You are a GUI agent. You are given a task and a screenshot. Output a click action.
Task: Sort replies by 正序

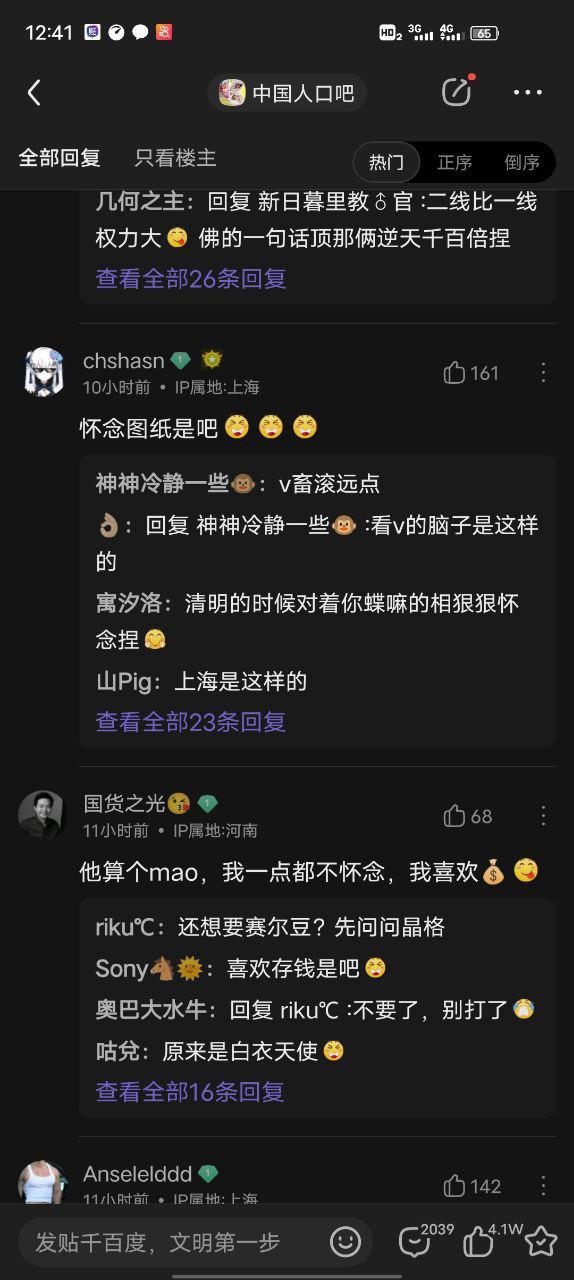point(455,162)
